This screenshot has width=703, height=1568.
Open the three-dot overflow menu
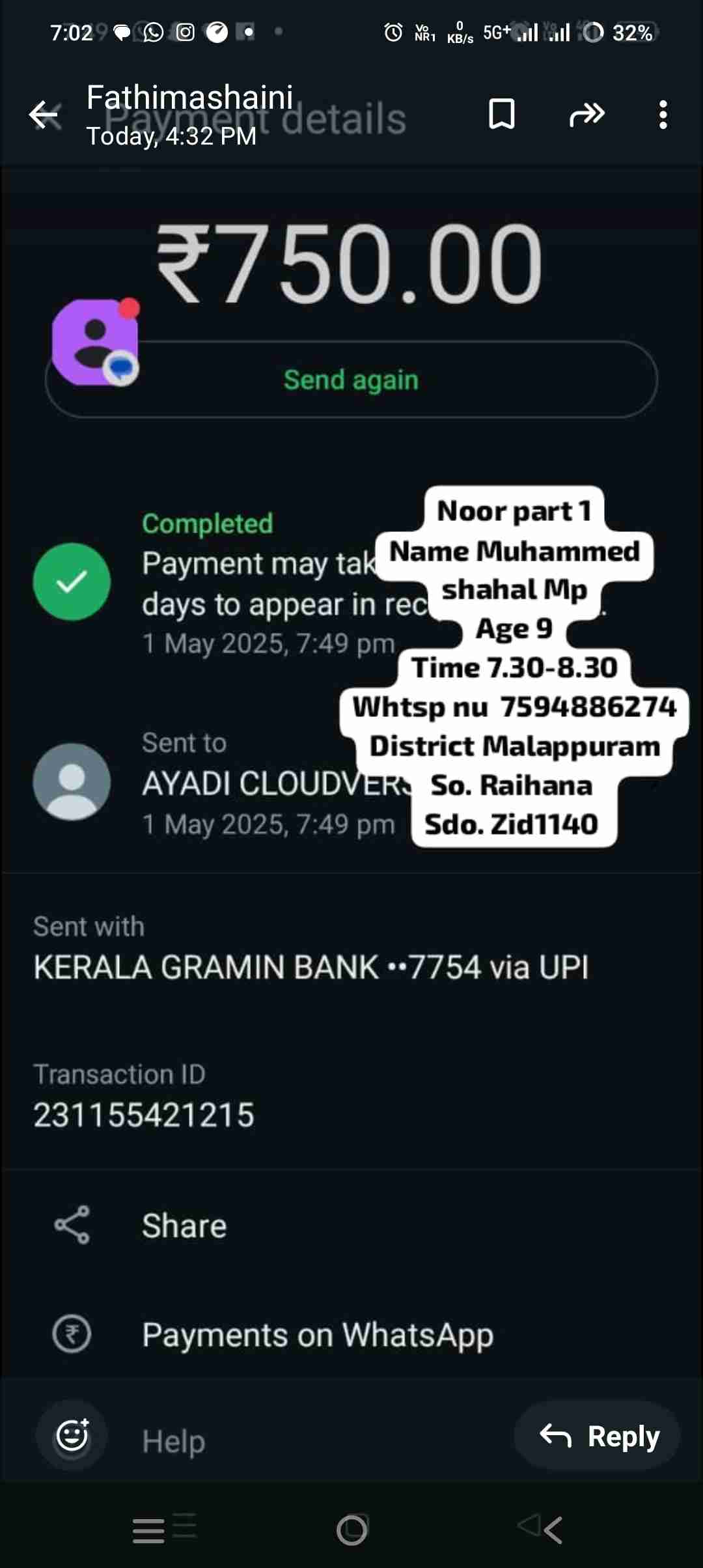point(663,115)
